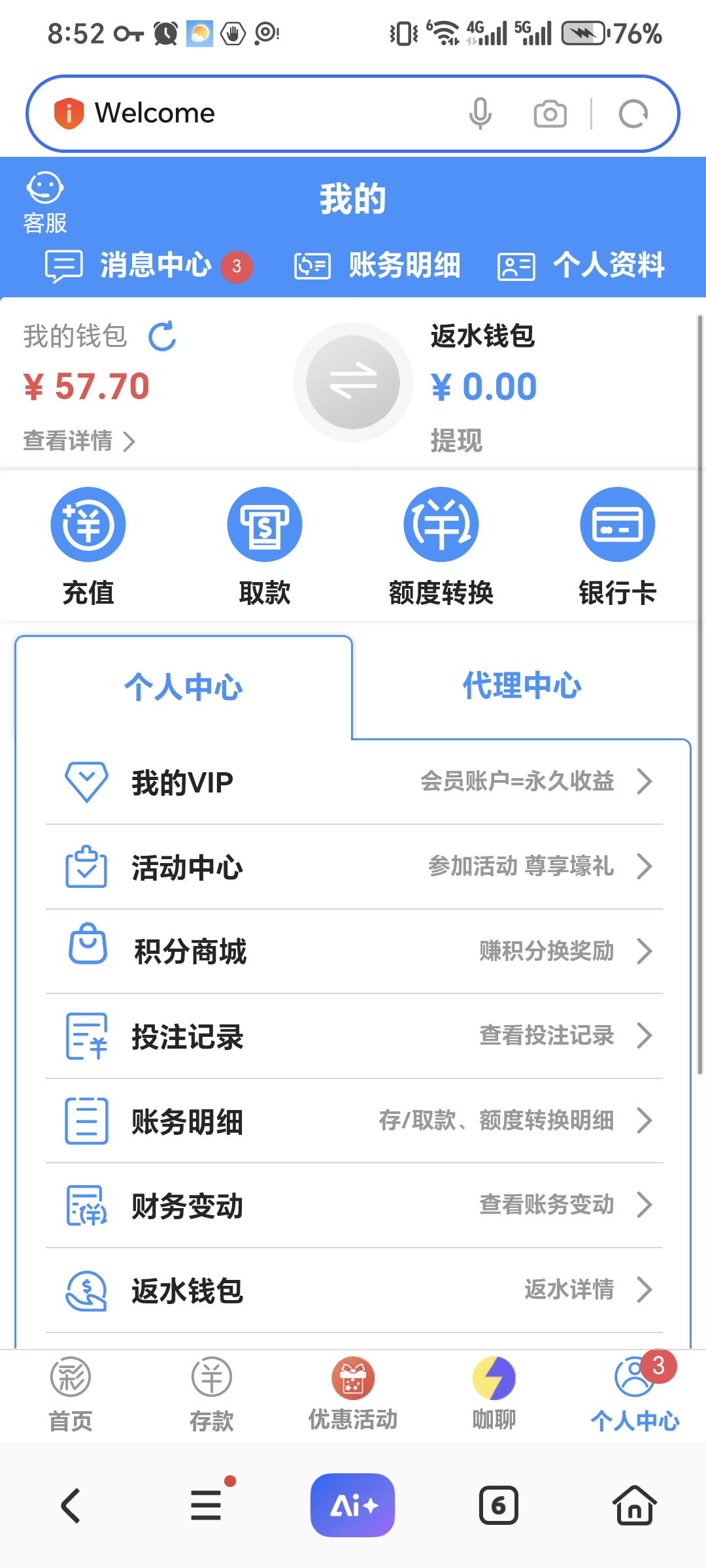Open the 我的VIP row
The width and height of the screenshot is (706, 1568).
pyautogui.click(x=353, y=782)
